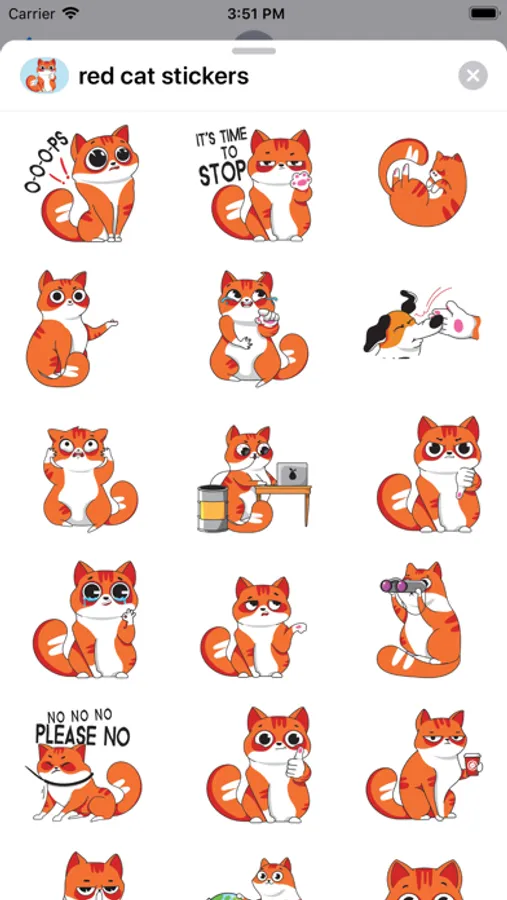This screenshot has width=507, height=900.
Task: Select the teary-eyed sad cat sticker
Action: coord(85,620)
